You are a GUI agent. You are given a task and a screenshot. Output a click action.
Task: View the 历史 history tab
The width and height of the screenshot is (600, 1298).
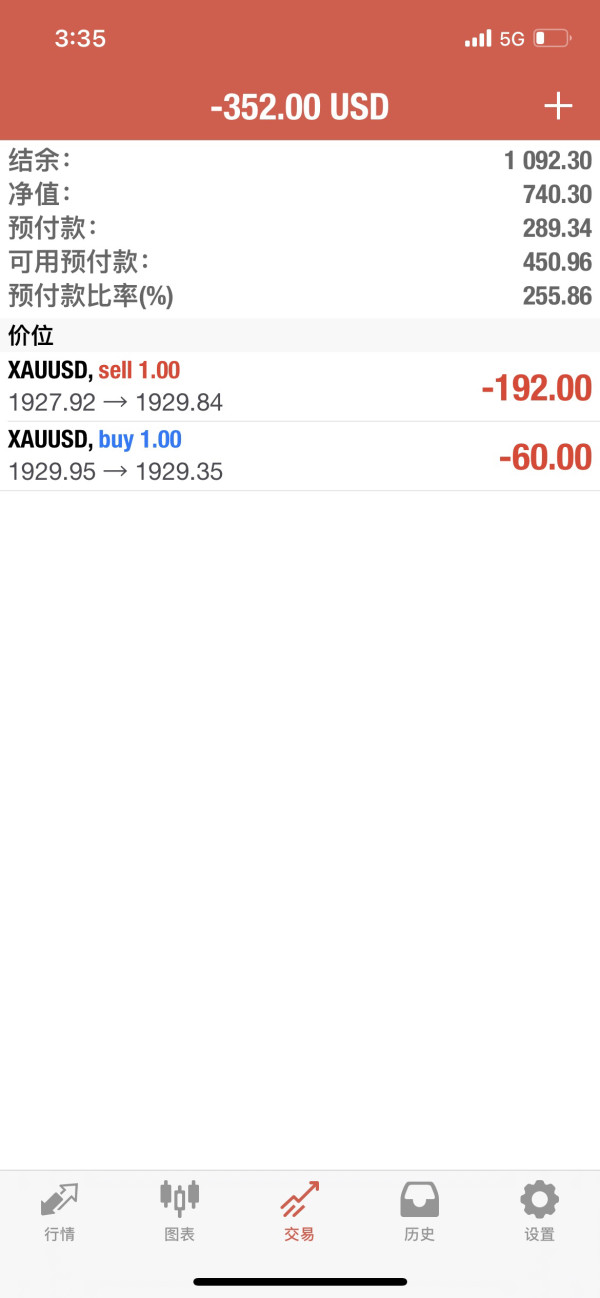click(x=420, y=1210)
